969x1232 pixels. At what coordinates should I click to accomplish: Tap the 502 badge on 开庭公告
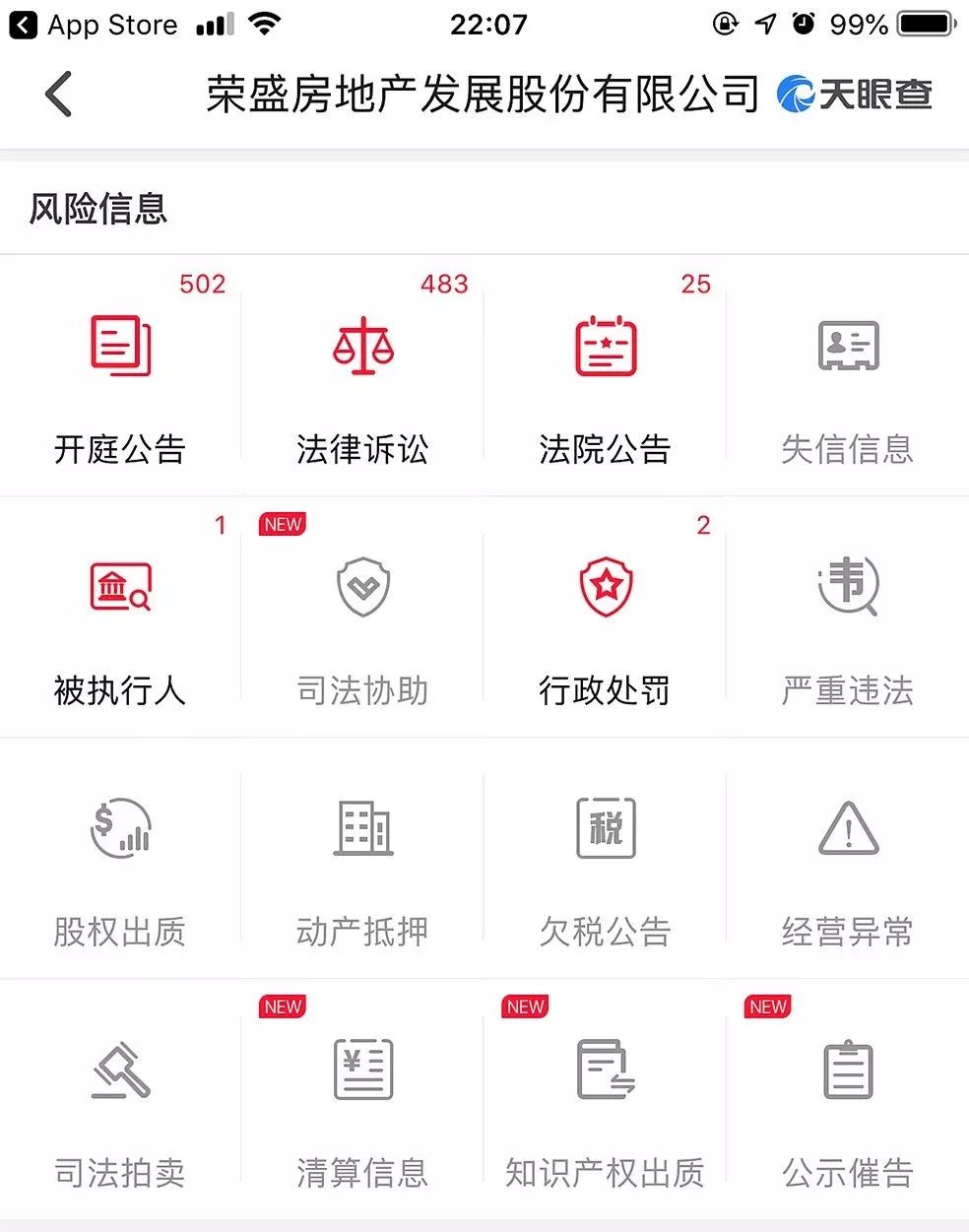(202, 285)
